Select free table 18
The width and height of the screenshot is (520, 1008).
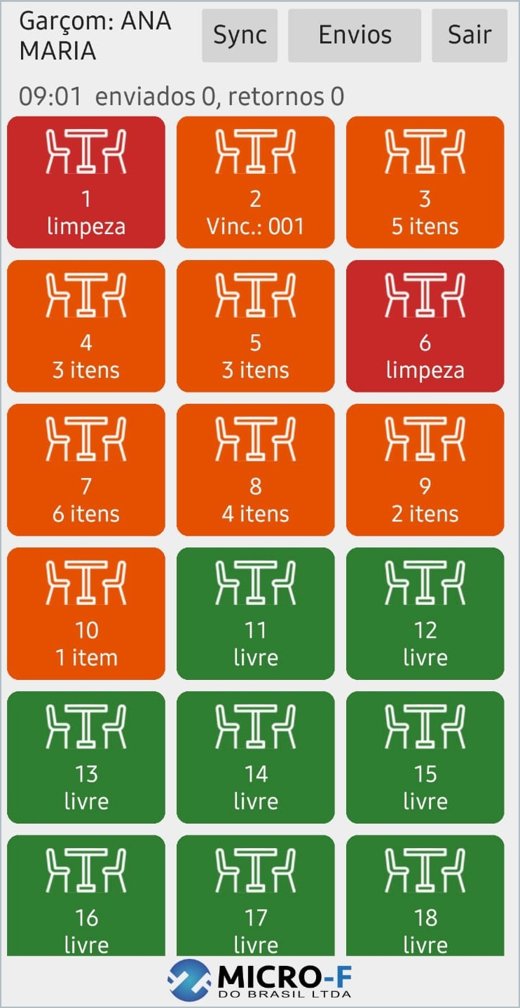425,896
